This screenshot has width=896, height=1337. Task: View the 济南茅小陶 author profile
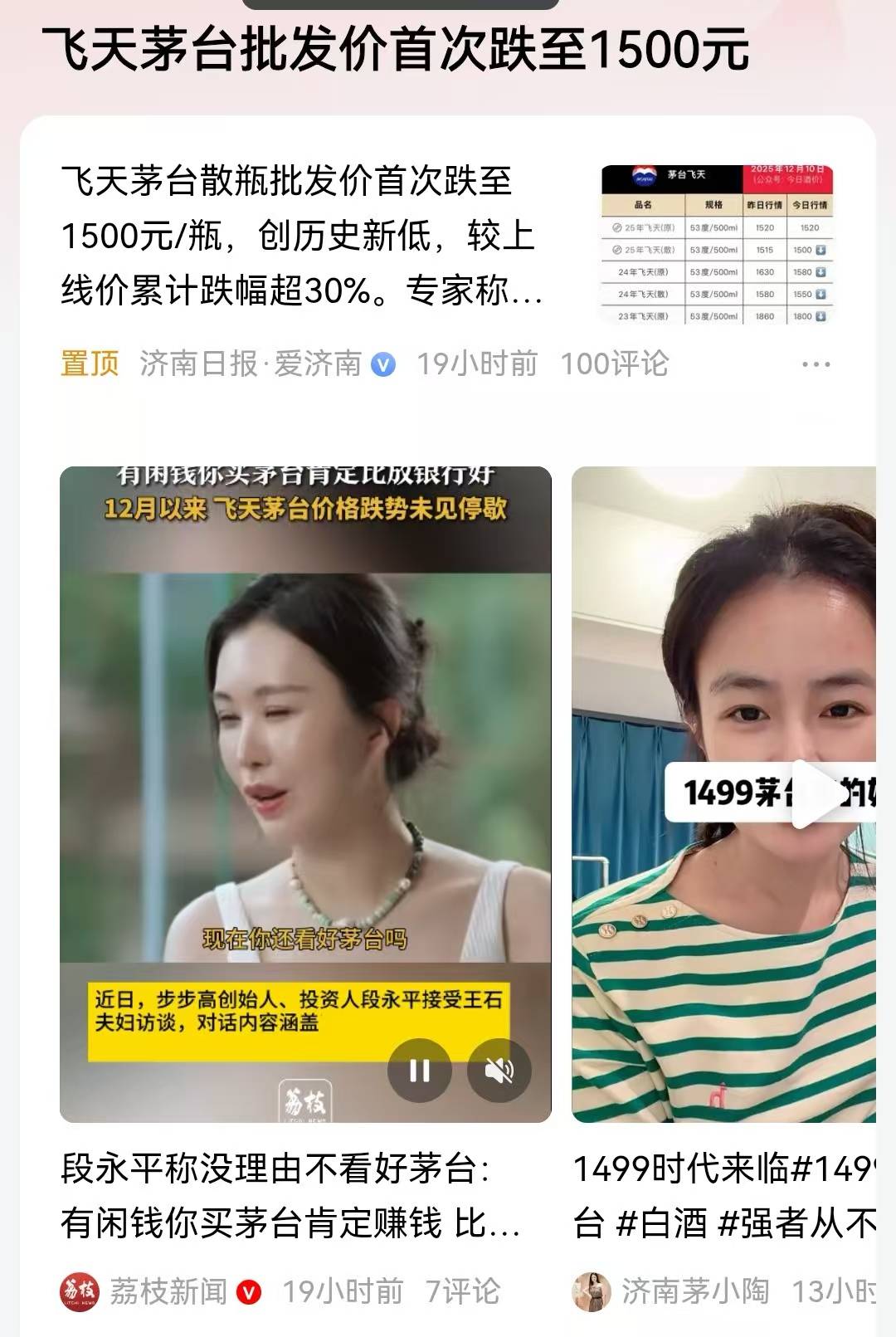(x=695, y=1291)
